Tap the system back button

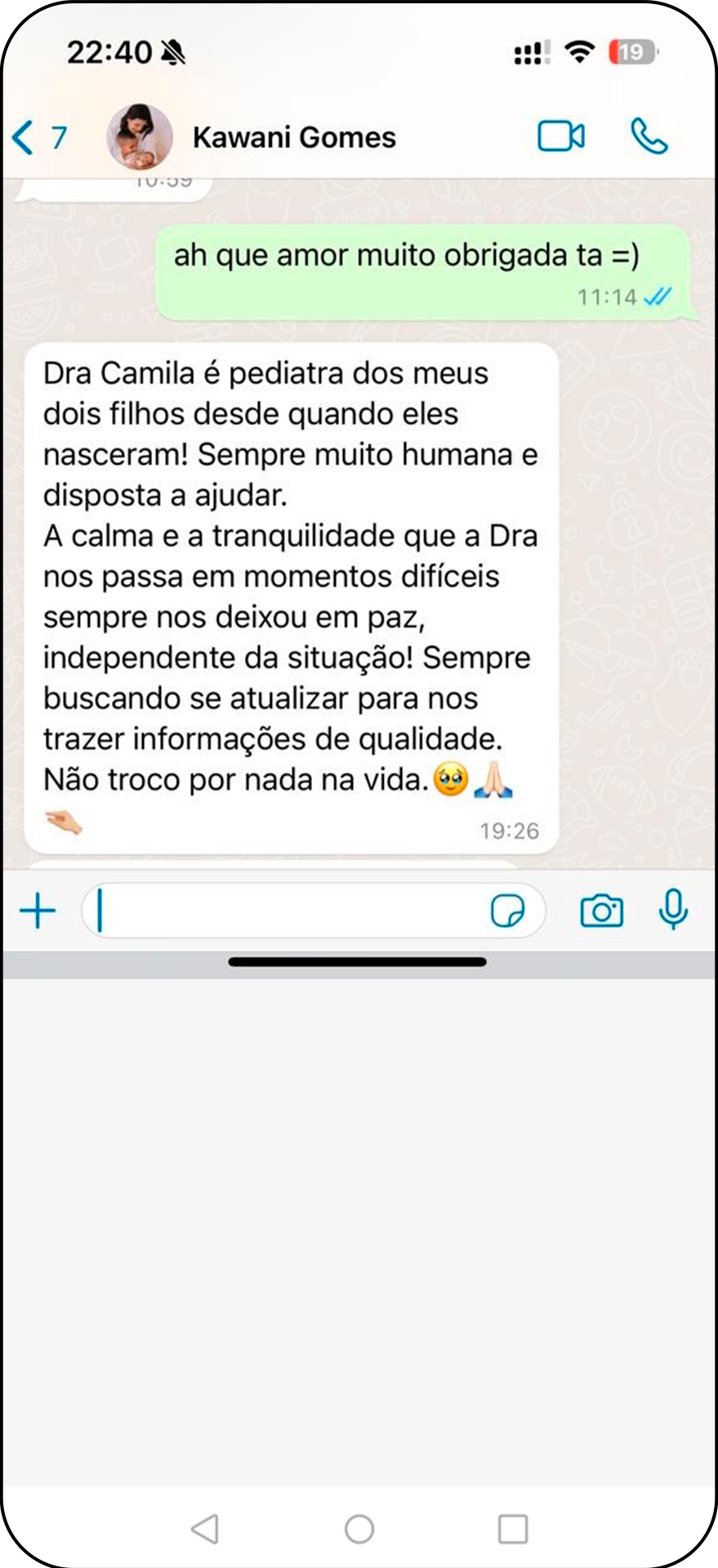[205, 1529]
